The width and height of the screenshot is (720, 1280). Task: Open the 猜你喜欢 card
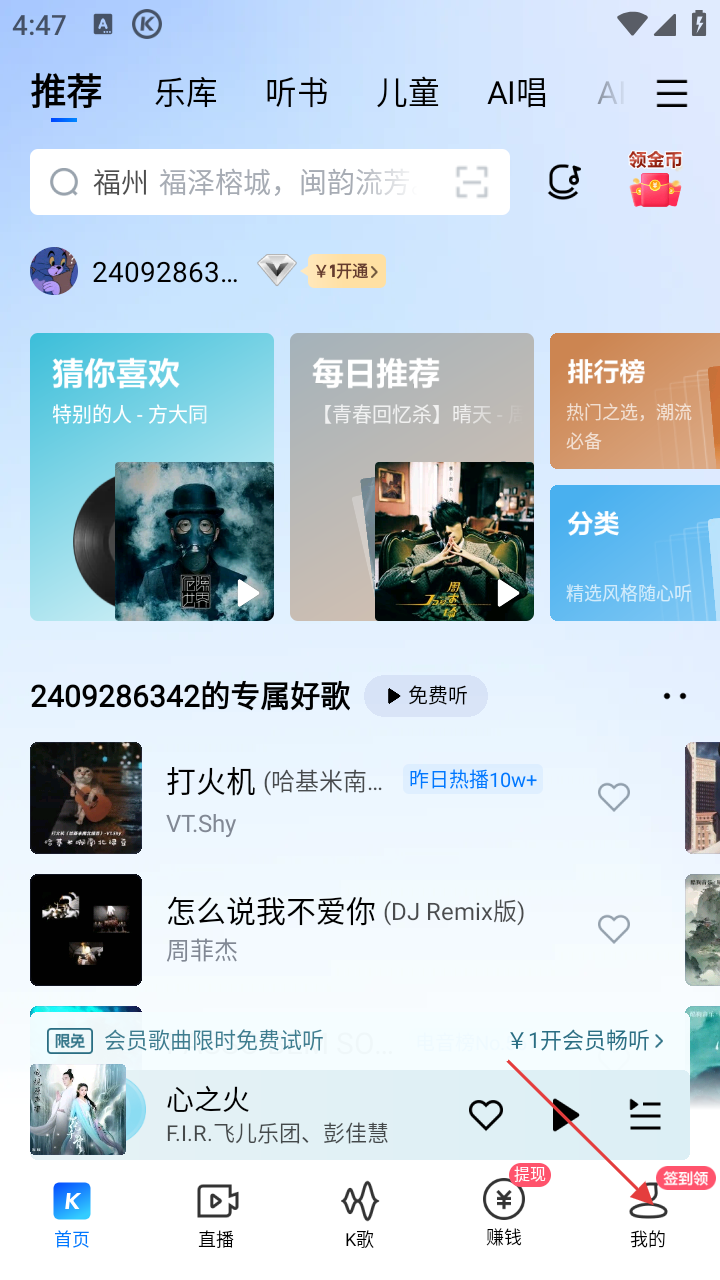pos(152,476)
